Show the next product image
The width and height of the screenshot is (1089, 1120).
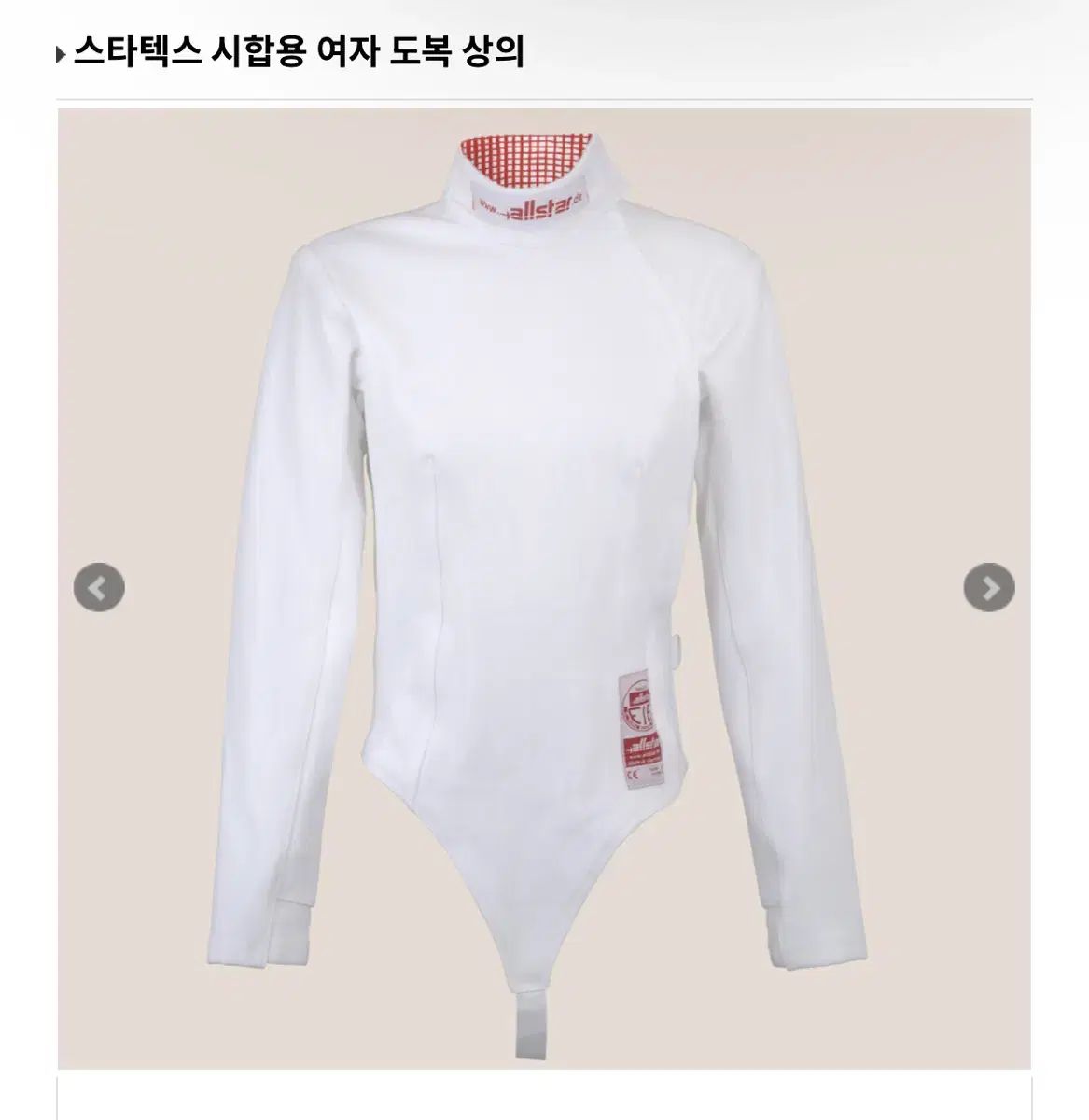[988, 587]
